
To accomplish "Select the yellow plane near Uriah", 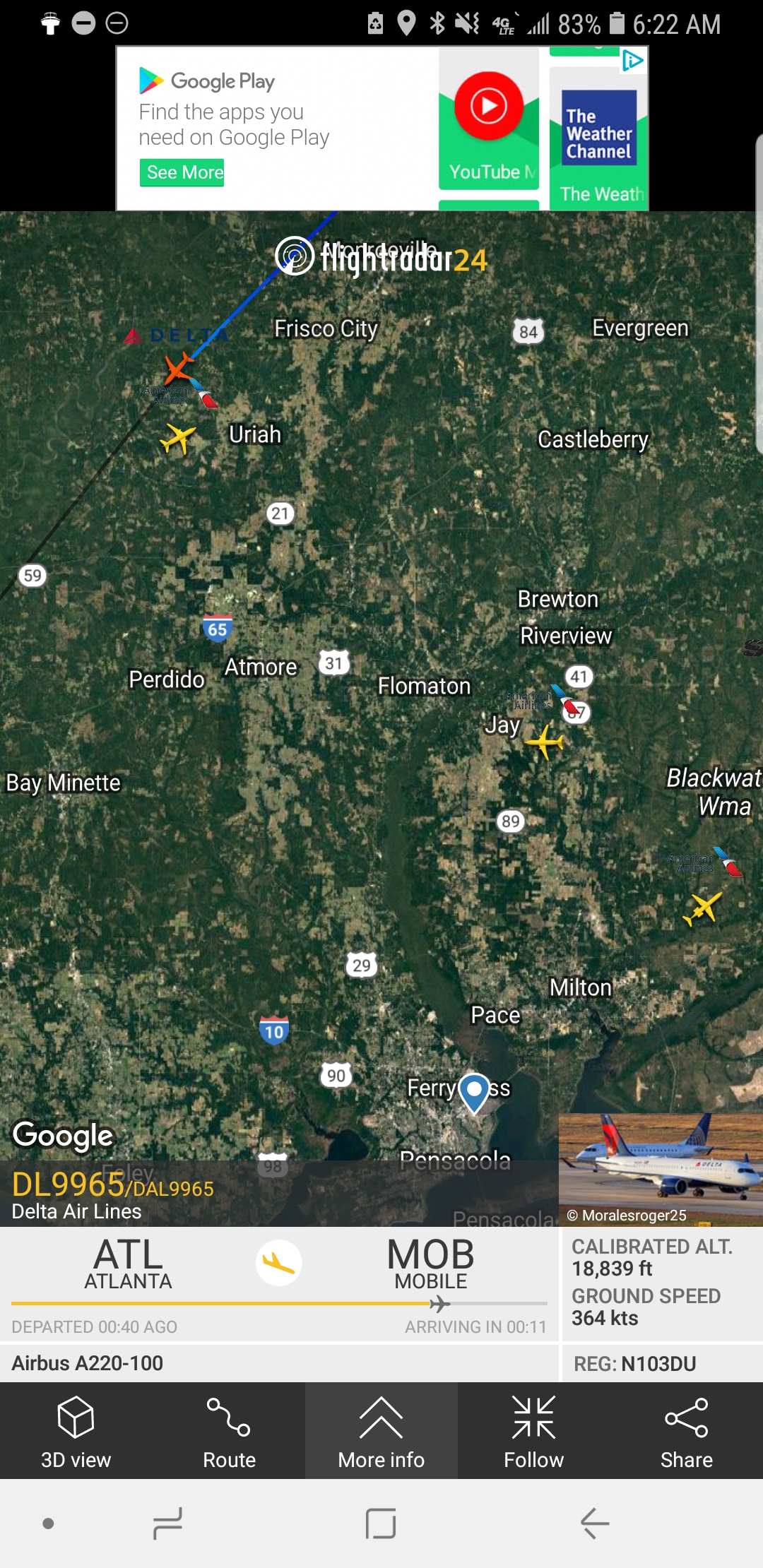I will point(178,438).
